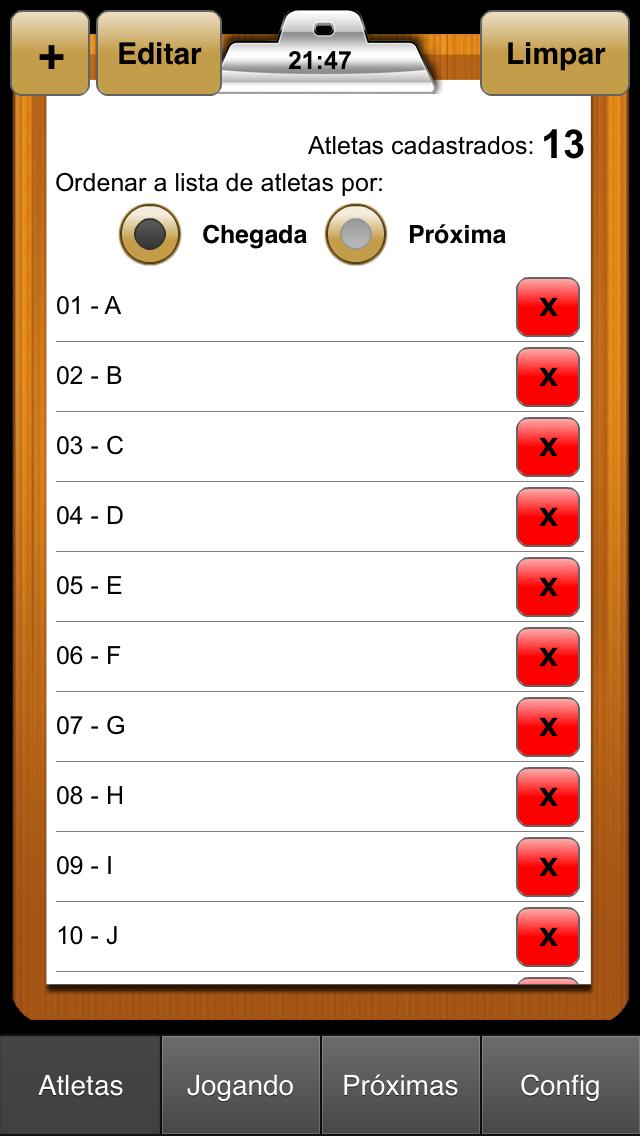Remove athlete 01 - A

(x=547, y=307)
